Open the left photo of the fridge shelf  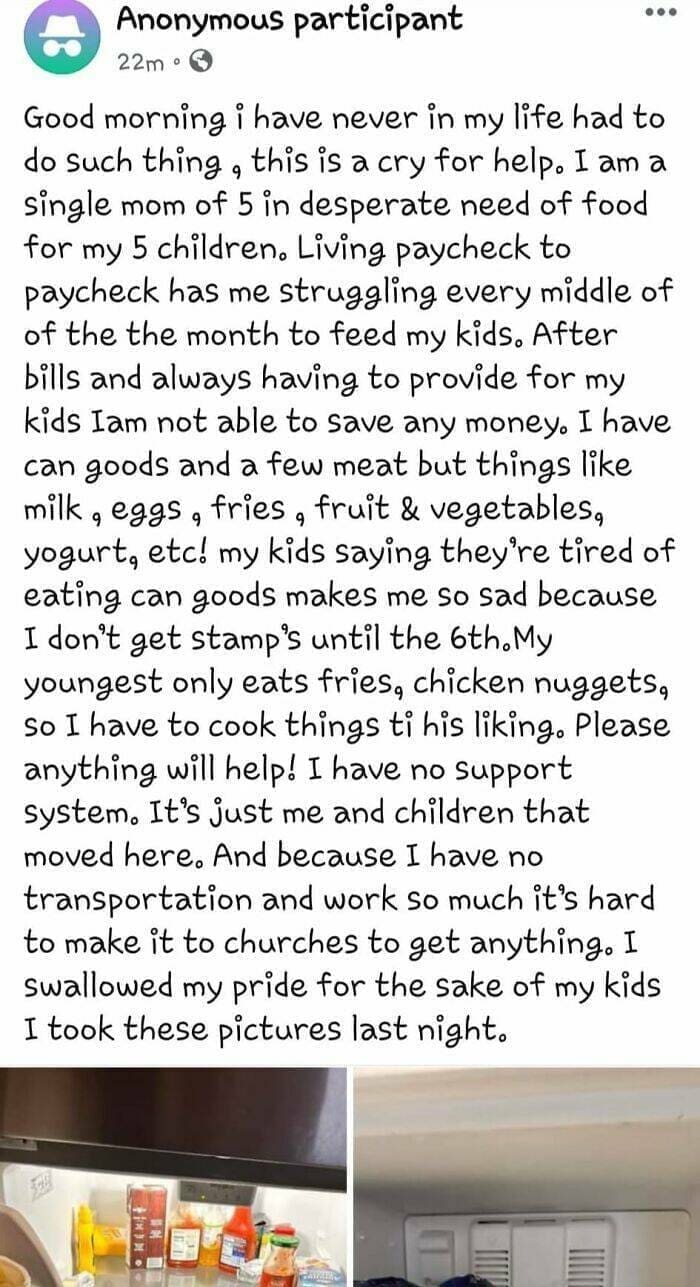(173, 1178)
